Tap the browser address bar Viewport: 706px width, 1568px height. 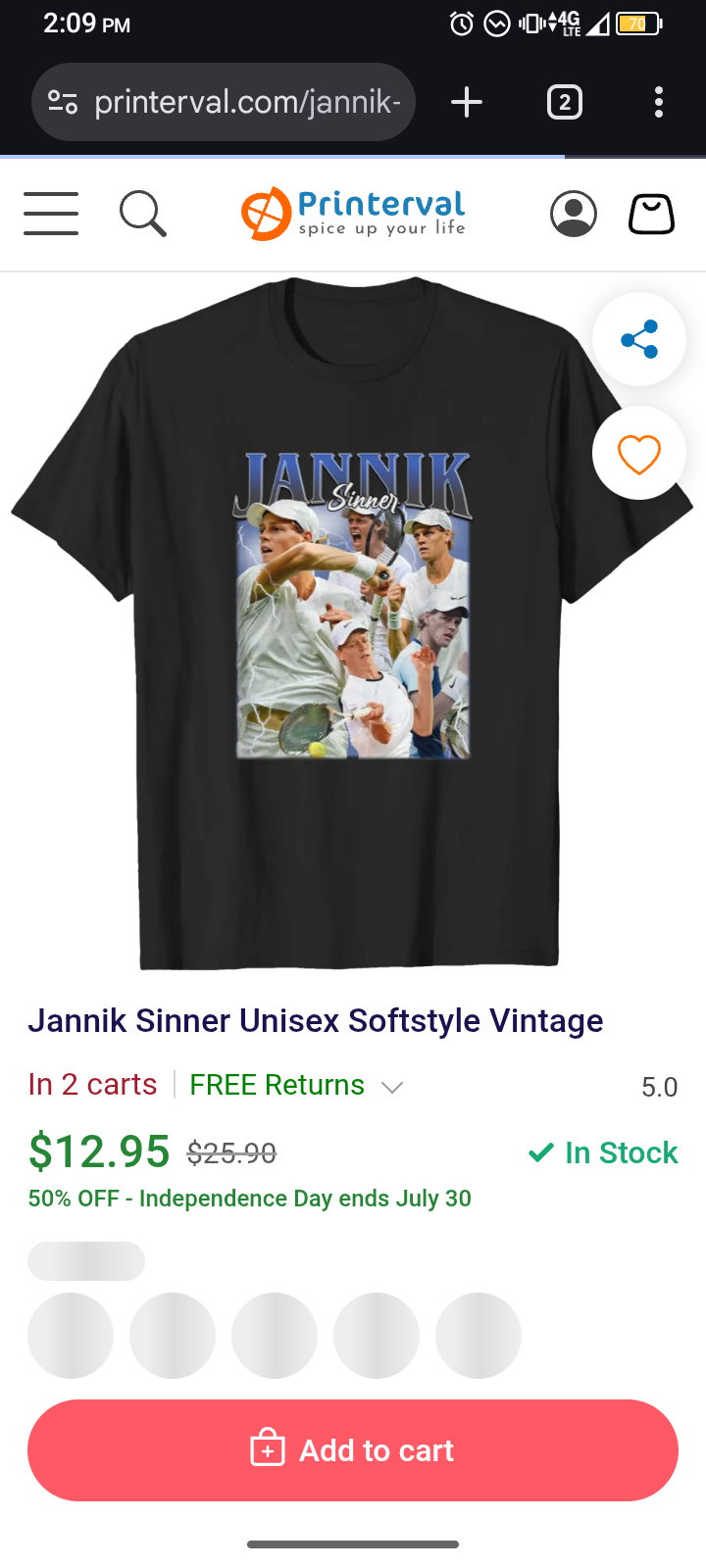[x=224, y=102]
